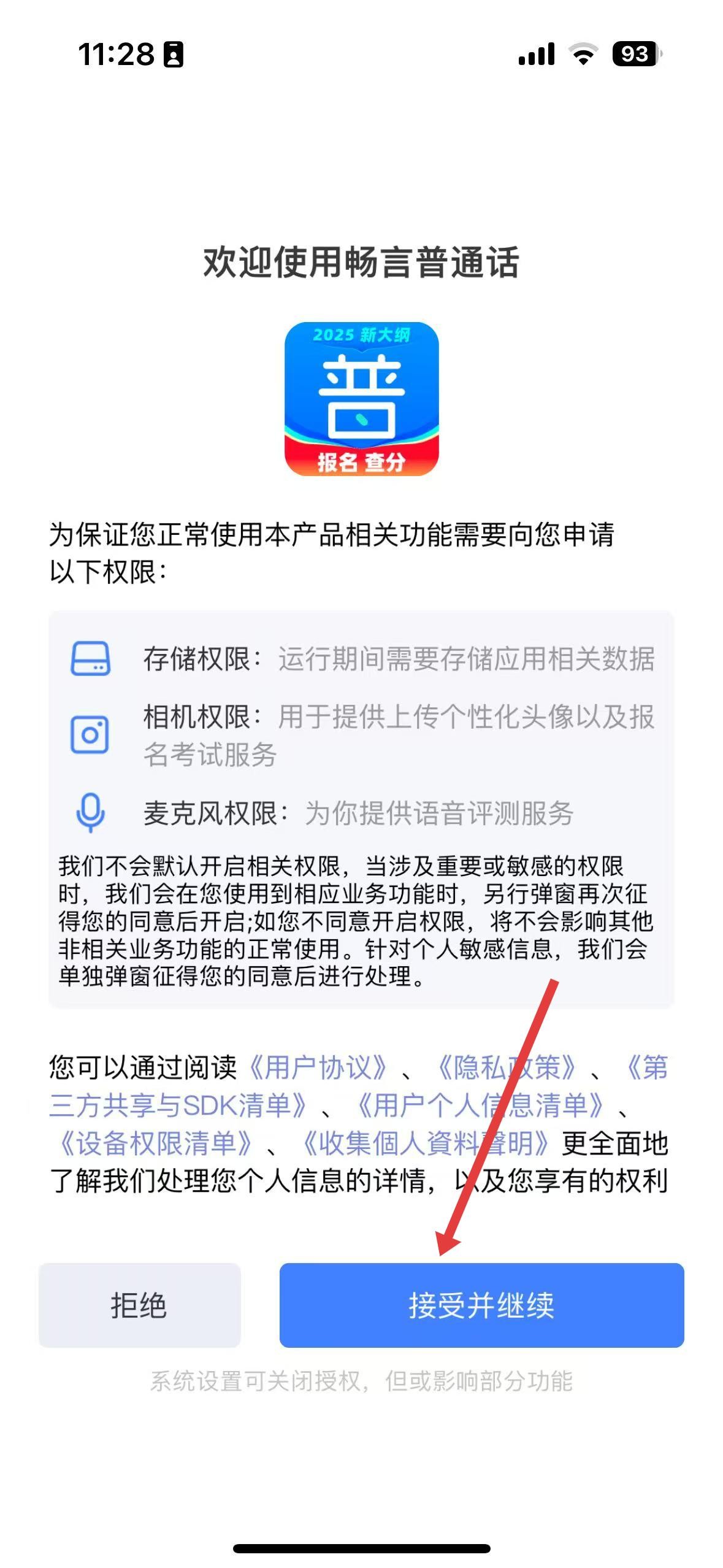Read the 《隐私政策》 link
The width and height of the screenshot is (723, 1568).
(x=507, y=1067)
